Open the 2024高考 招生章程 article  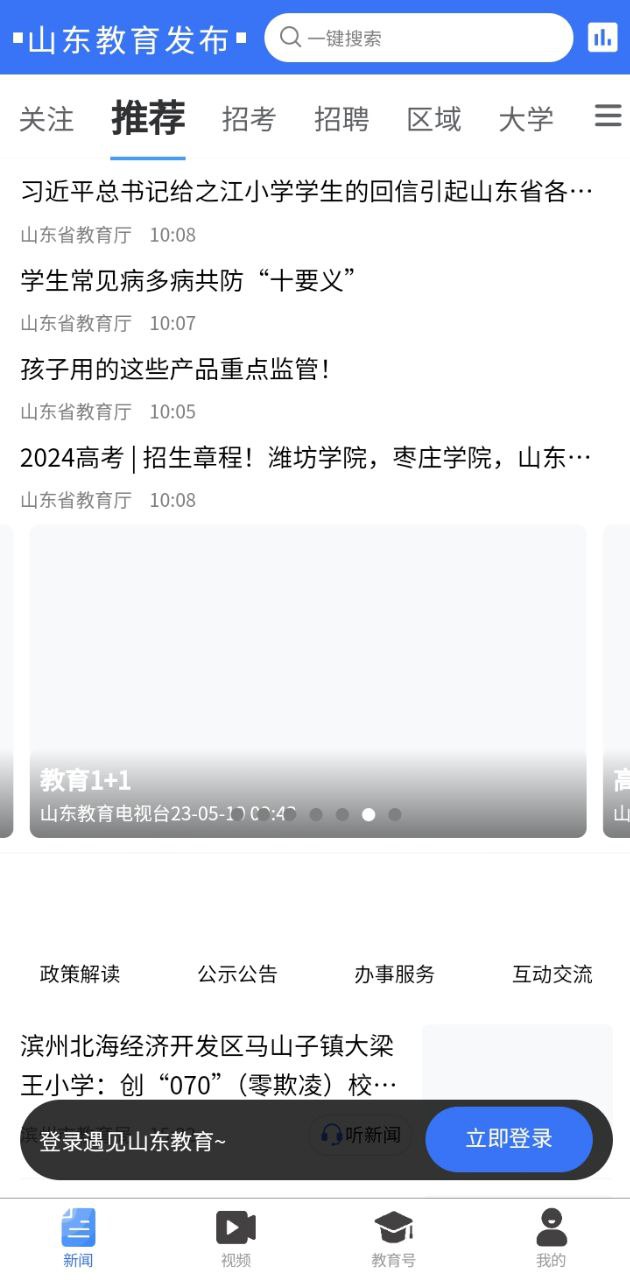(x=305, y=458)
